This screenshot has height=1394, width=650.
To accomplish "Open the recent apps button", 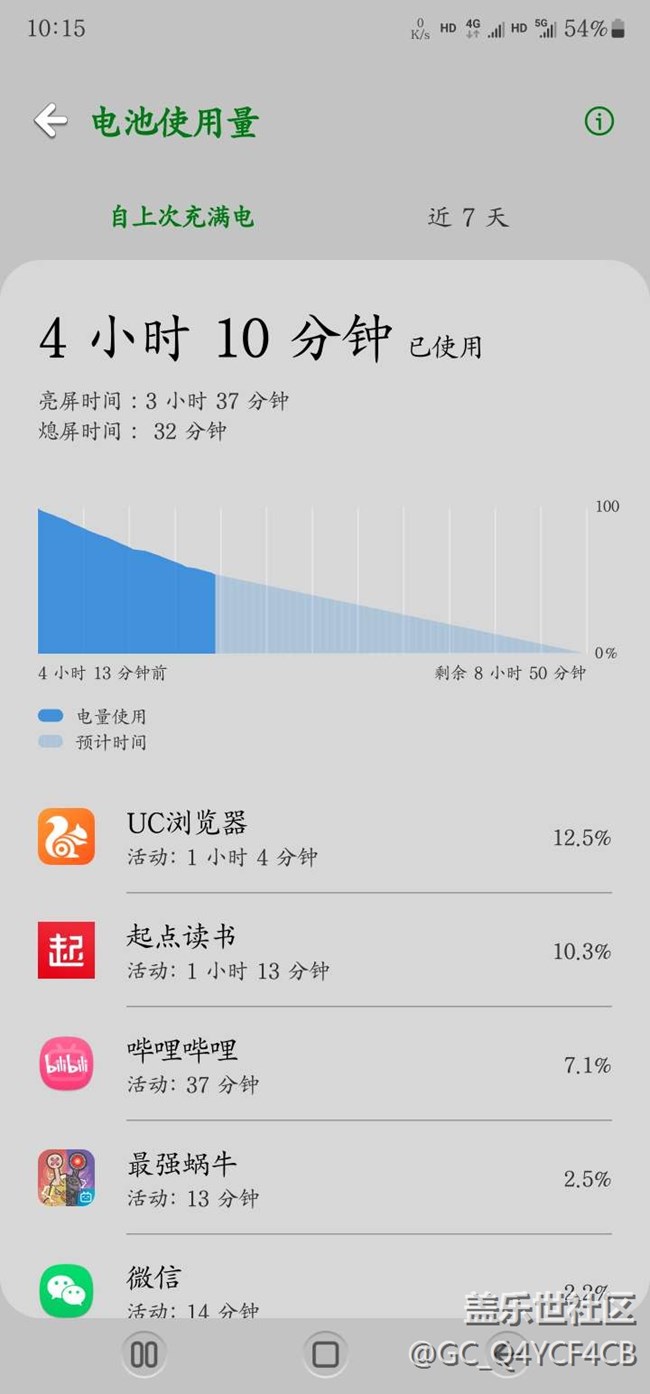I will (x=144, y=1355).
